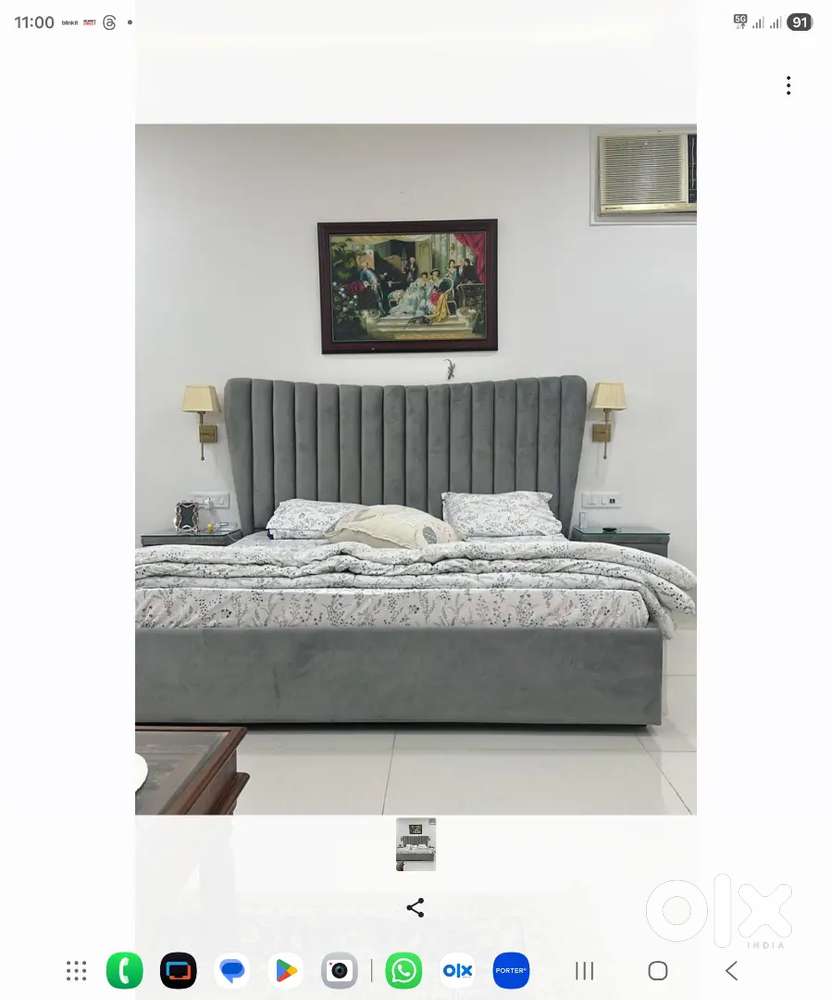This screenshot has height=1000, width=832.
Task: Open the three-dot overflow menu
Action: click(788, 86)
